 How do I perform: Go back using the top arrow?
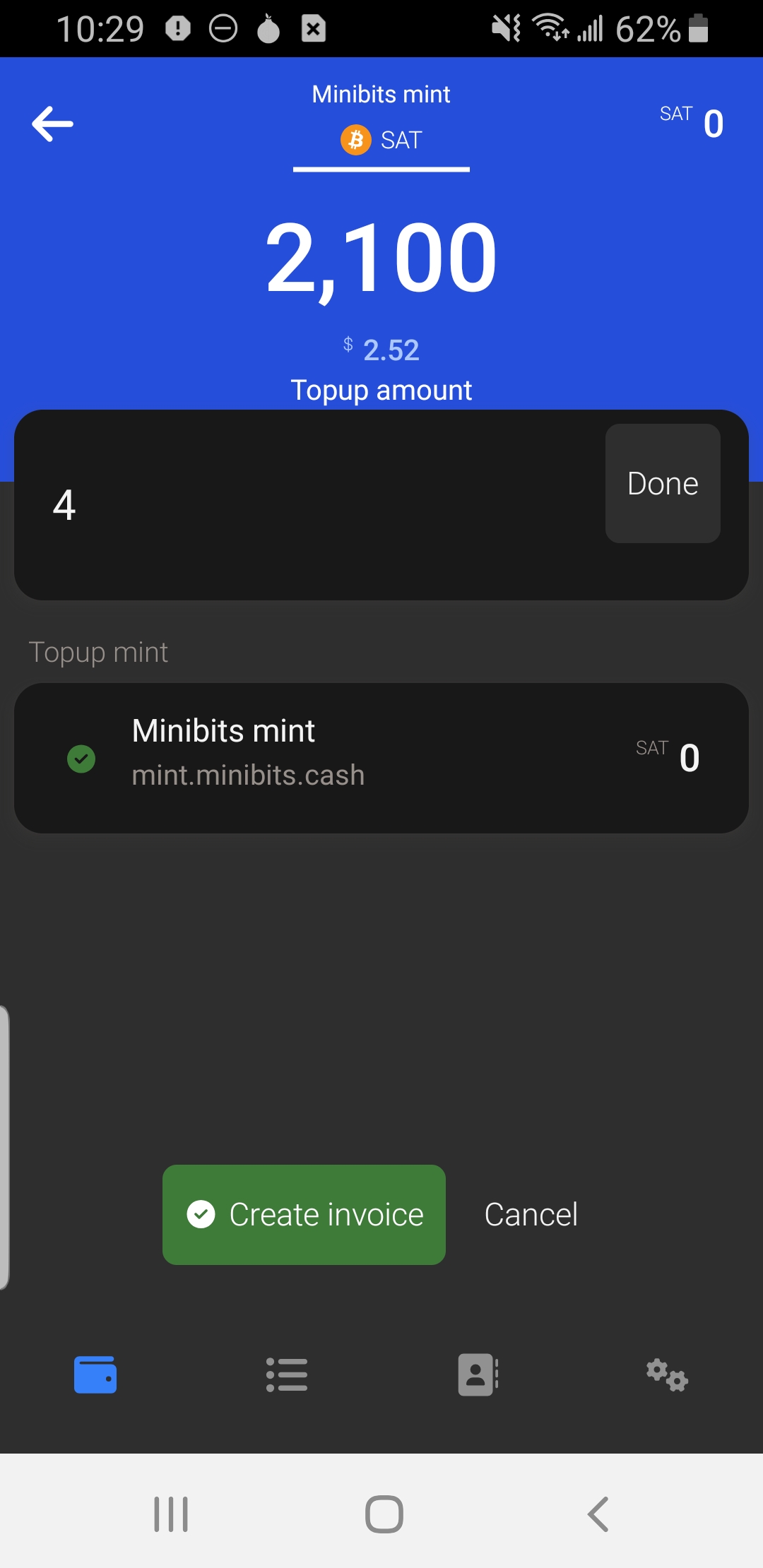pos(53,124)
